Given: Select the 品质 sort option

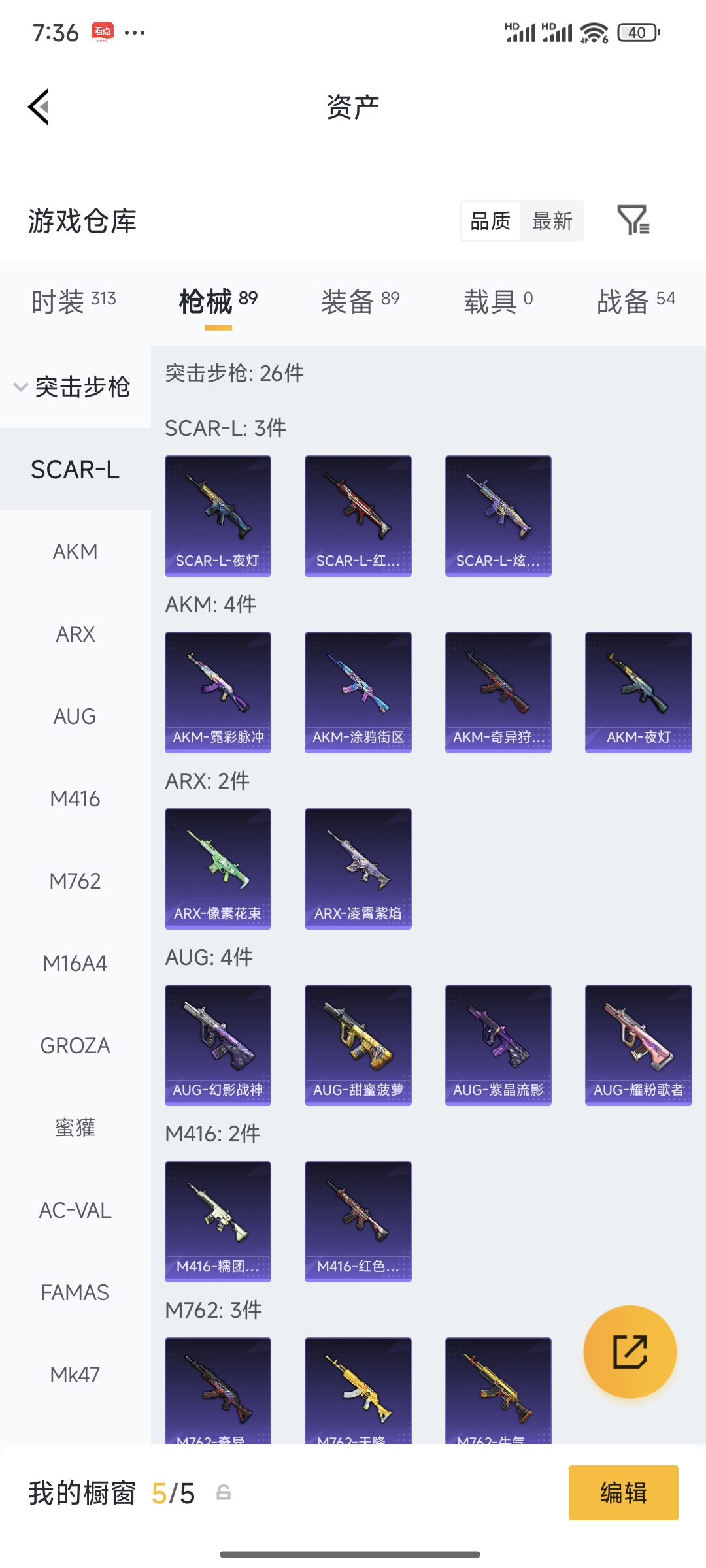Looking at the screenshot, I should (x=490, y=221).
